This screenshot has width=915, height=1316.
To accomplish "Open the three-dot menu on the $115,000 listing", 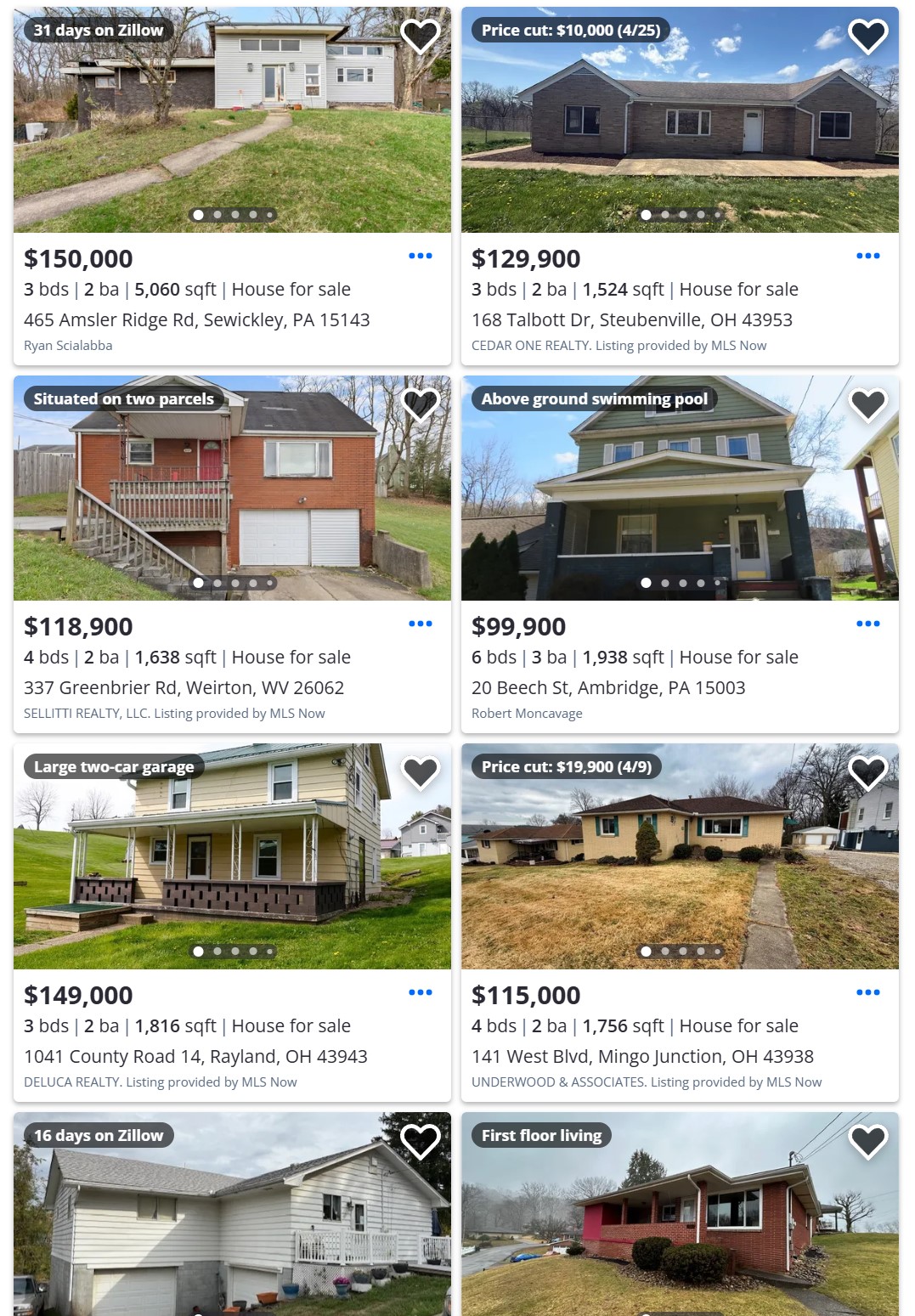I will (867, 992).
